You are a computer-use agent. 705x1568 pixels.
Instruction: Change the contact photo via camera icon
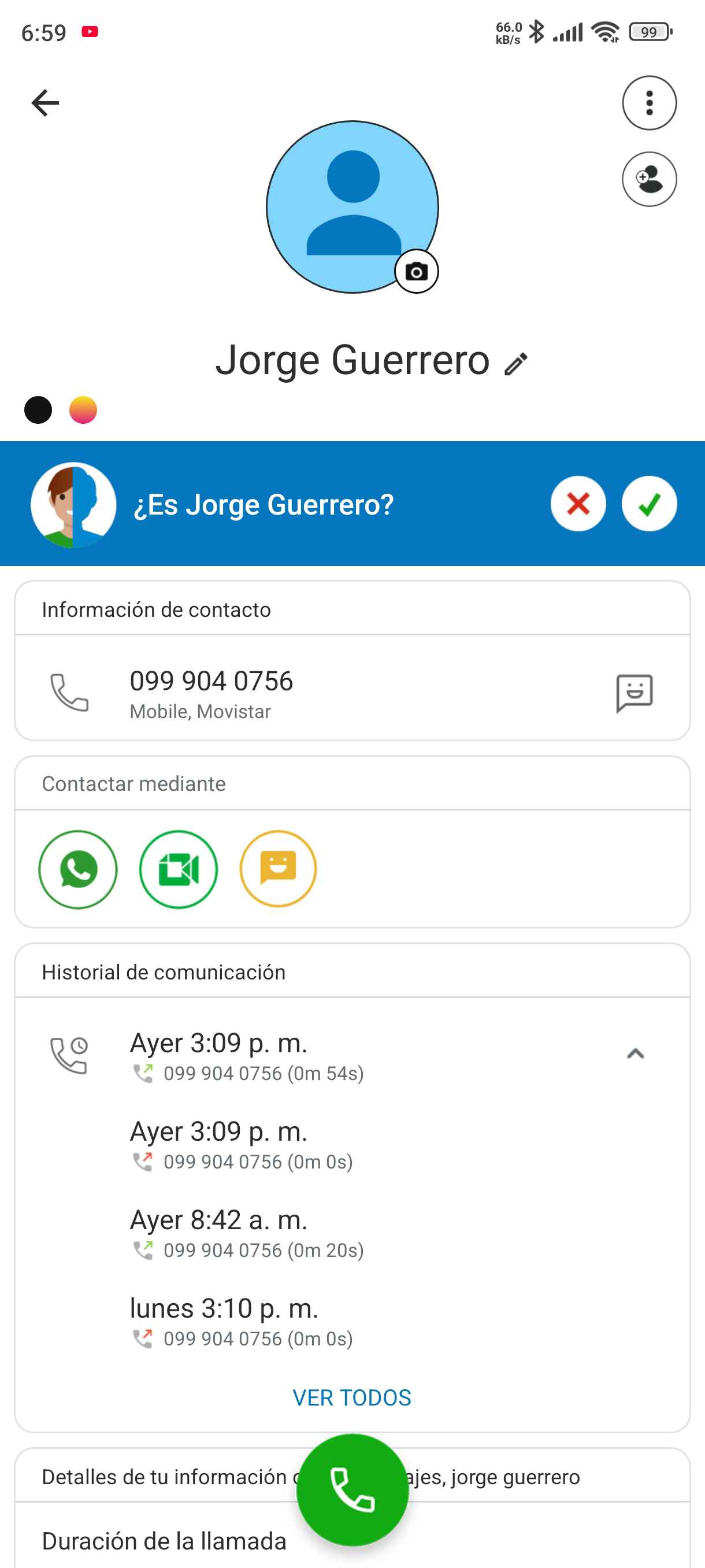point(416,272)
